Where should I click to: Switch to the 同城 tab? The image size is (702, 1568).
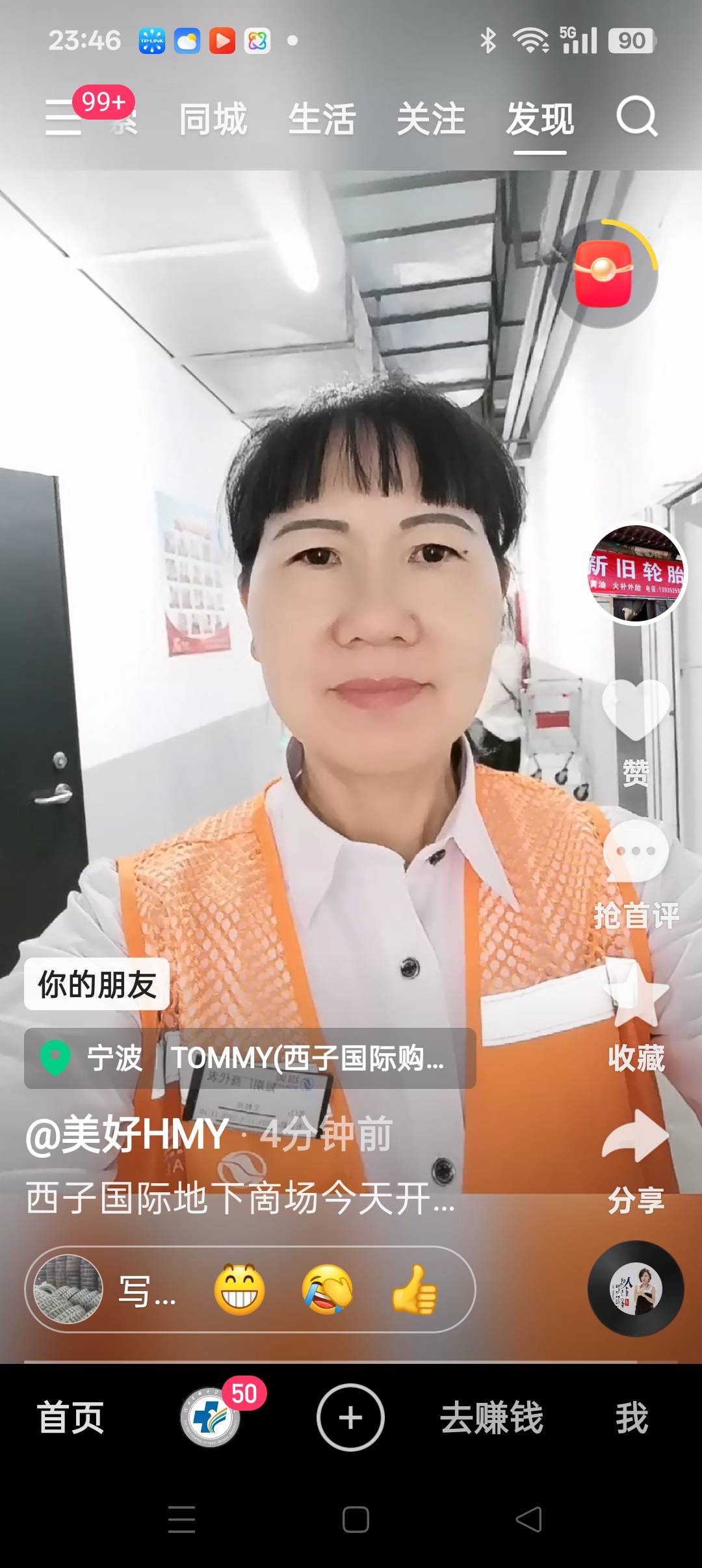(x=213, y=120)
